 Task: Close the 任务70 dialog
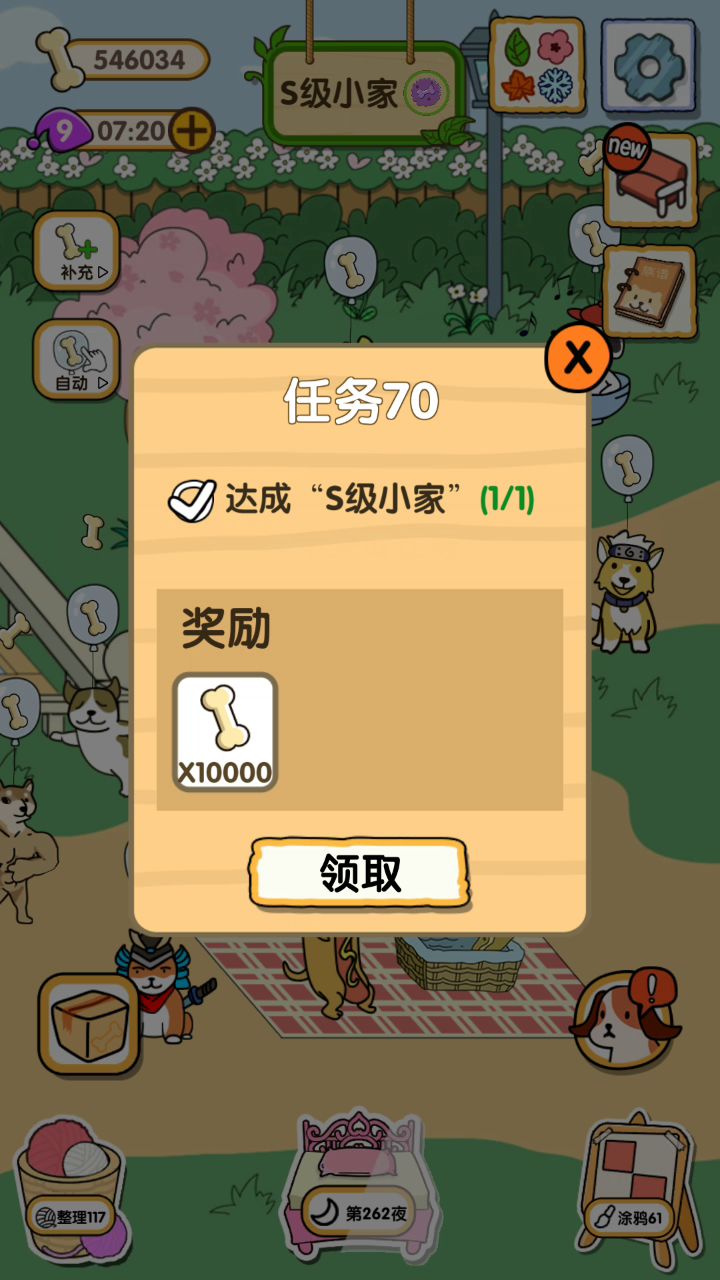tap(578, 357)
